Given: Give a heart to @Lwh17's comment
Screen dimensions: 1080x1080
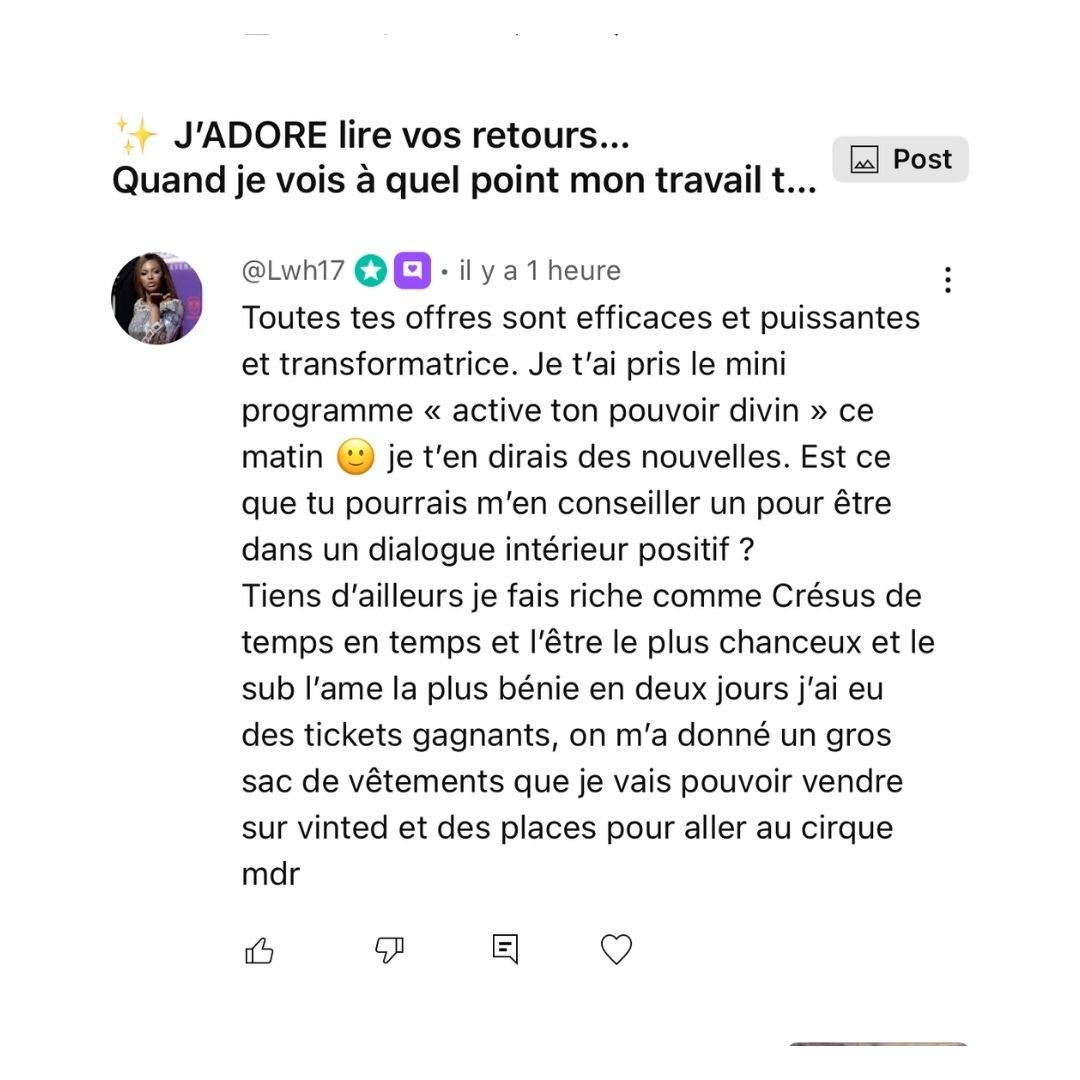Looking at the screenshot, I should [616, 949].
